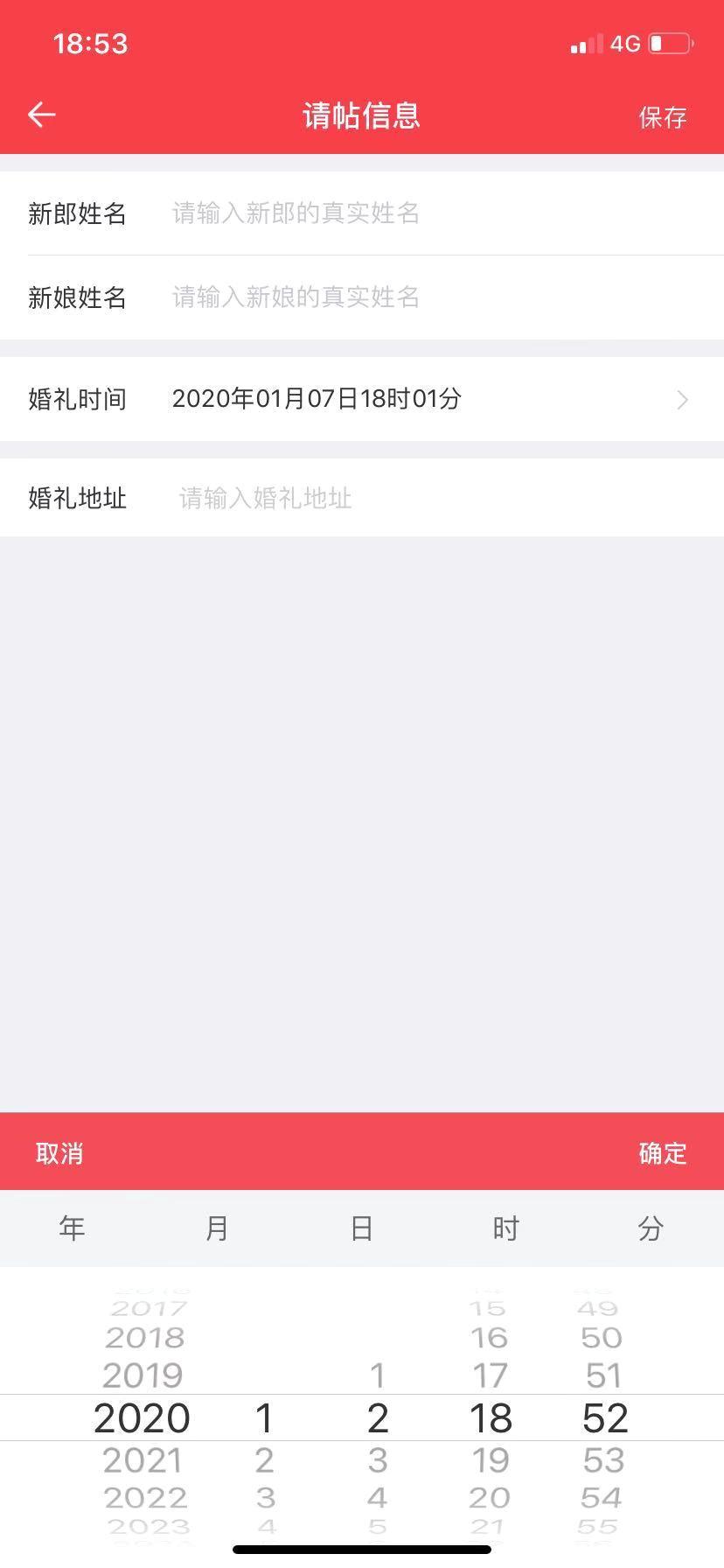The image size is (724, 1568).
Task: Choose minute 54 in the picker
Action: [602, 1498]
